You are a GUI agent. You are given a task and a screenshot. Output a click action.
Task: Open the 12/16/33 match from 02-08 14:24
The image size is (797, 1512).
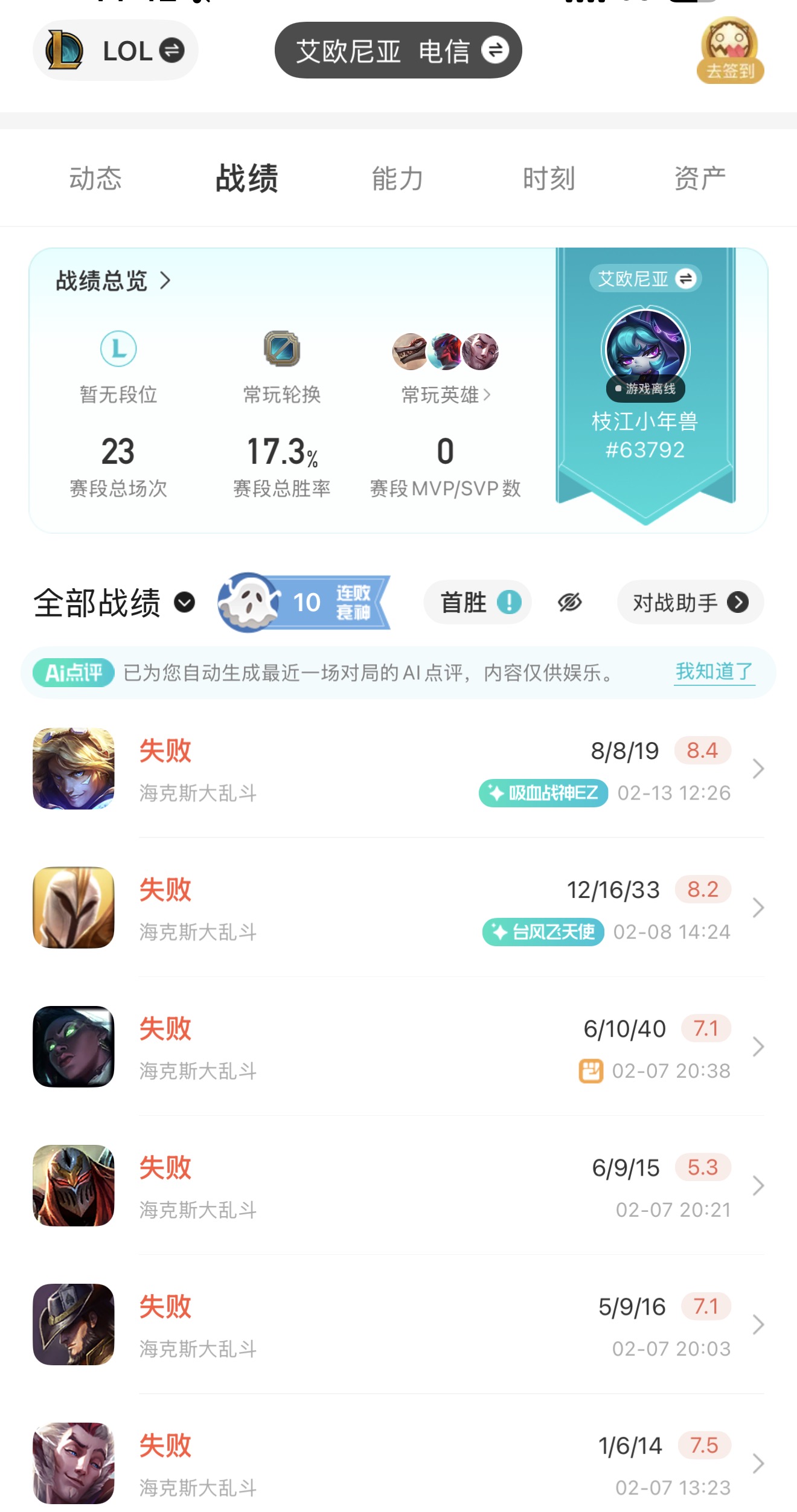point(398,908)
